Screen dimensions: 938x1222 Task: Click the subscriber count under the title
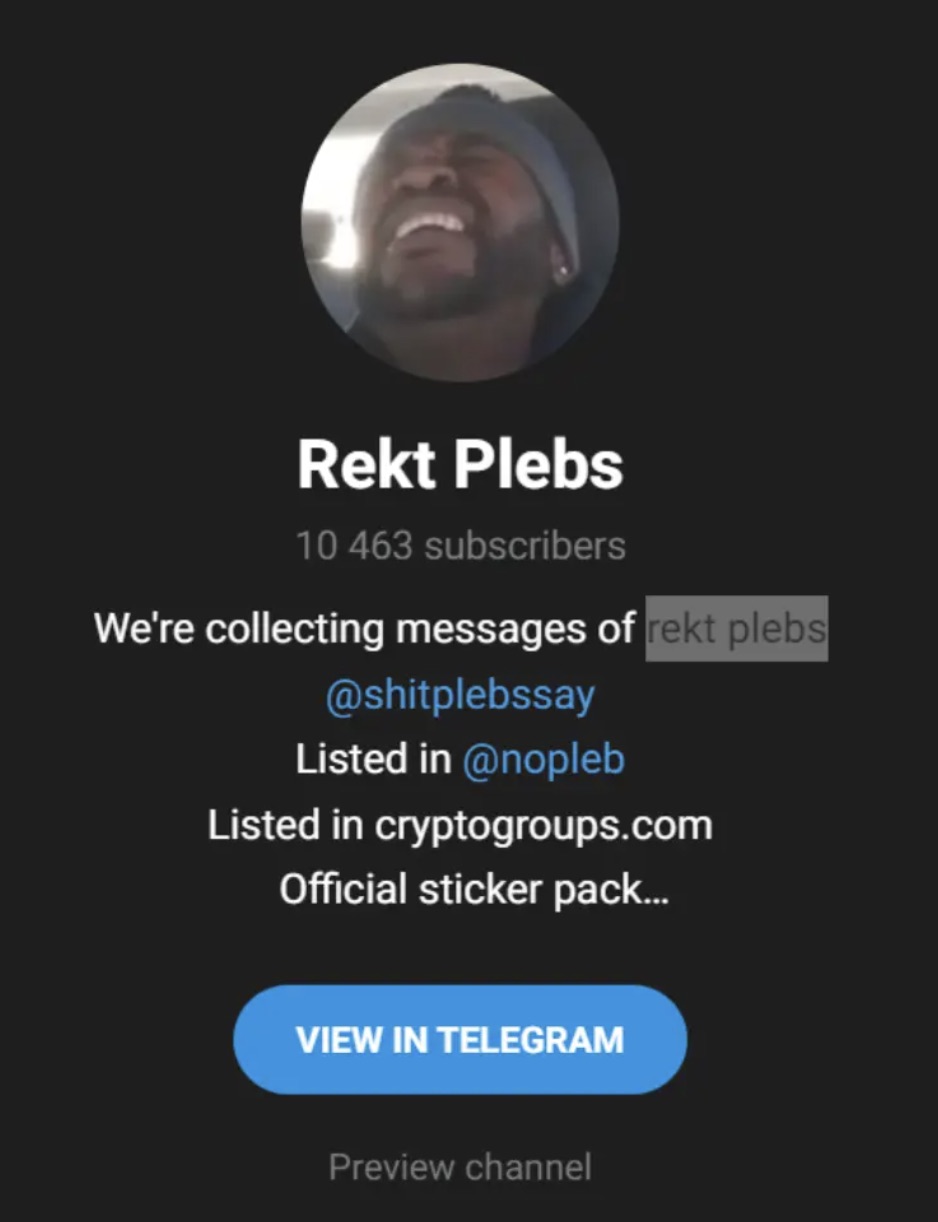pyautogui.click(x=461, y=544)
